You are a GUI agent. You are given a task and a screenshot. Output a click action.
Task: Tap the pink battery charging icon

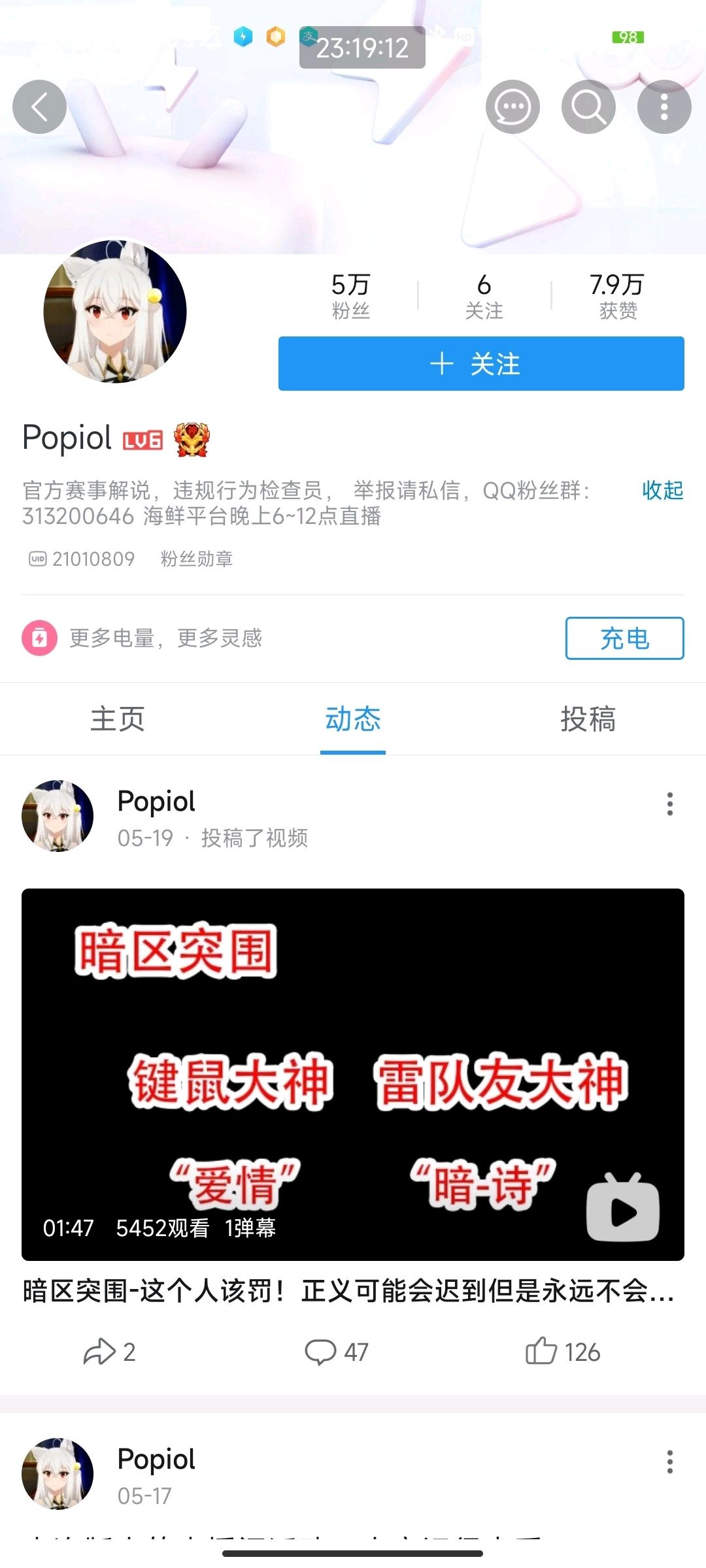click(x=39, y=638)
